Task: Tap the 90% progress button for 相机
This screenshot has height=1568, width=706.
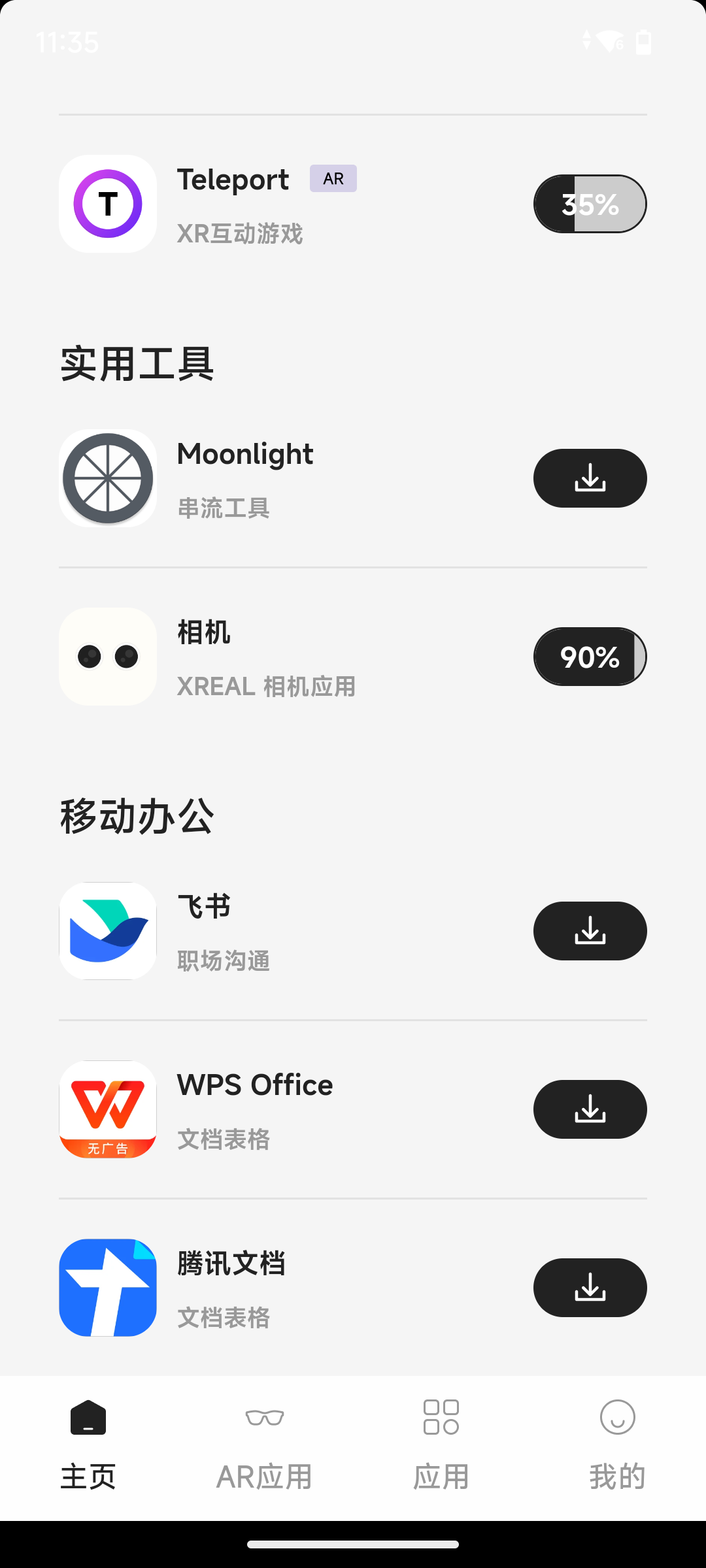Action: click(590, 657)
